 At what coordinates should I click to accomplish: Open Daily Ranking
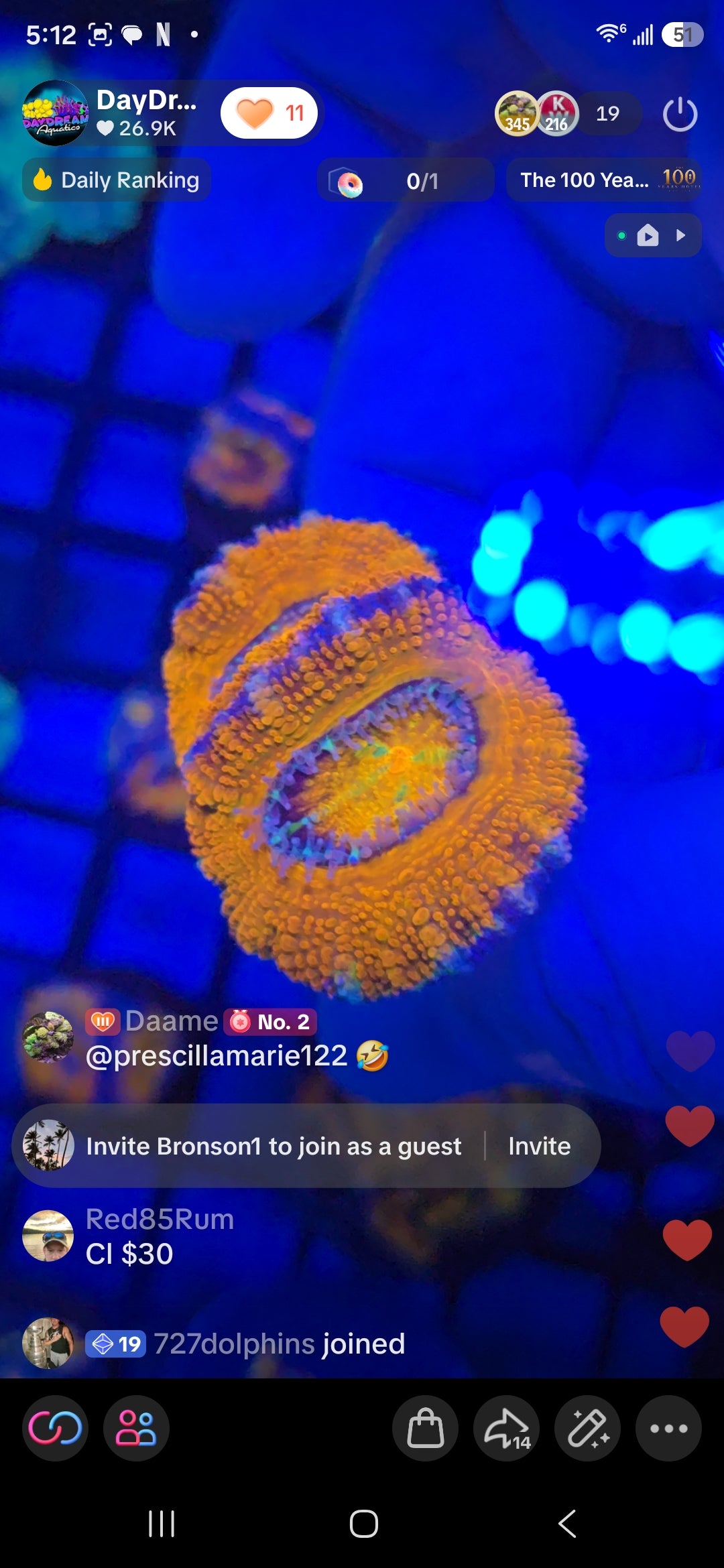tap(117, 180)
